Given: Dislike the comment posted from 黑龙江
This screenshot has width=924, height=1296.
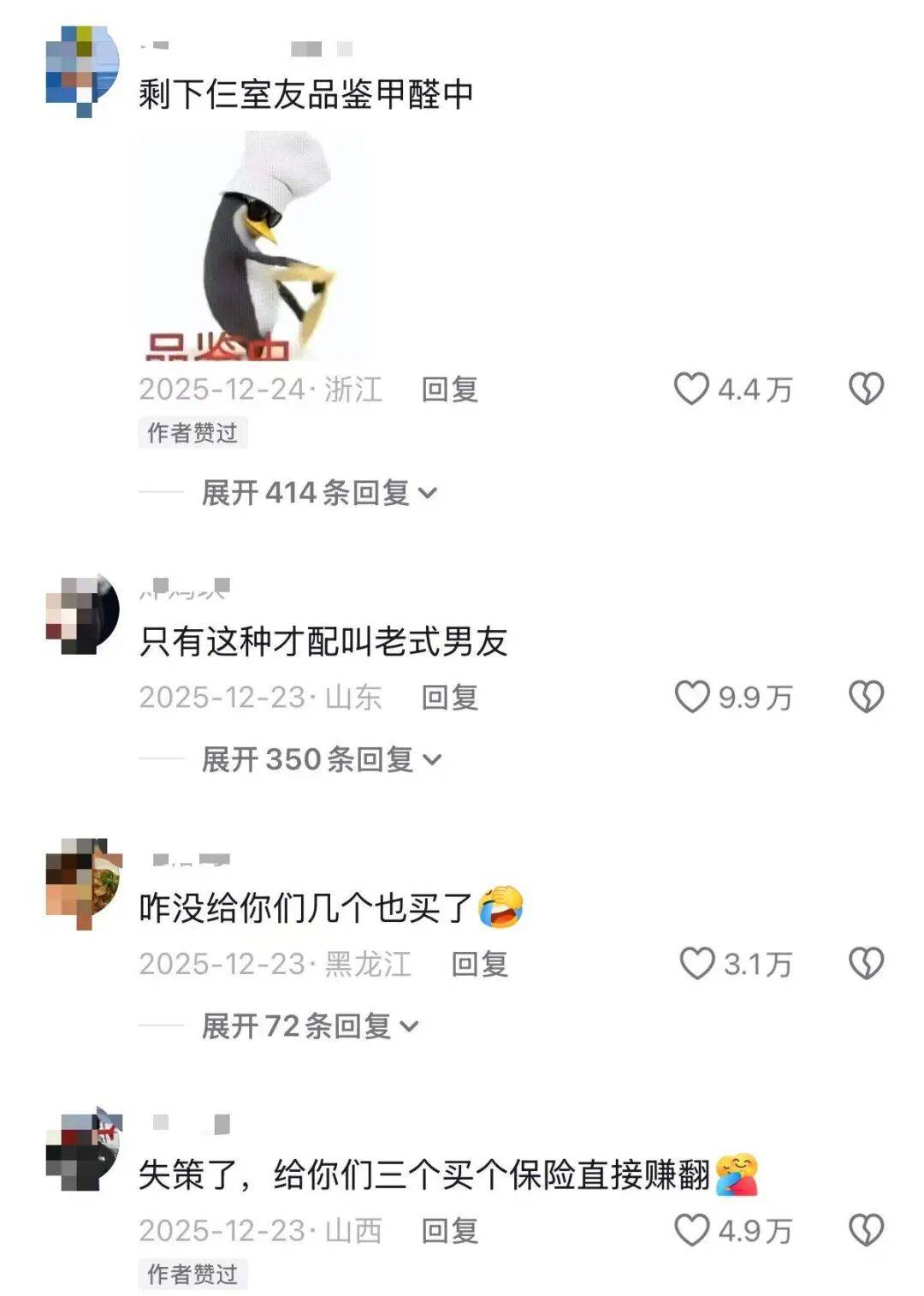Looking at the screenshot, I should (865, 963).
